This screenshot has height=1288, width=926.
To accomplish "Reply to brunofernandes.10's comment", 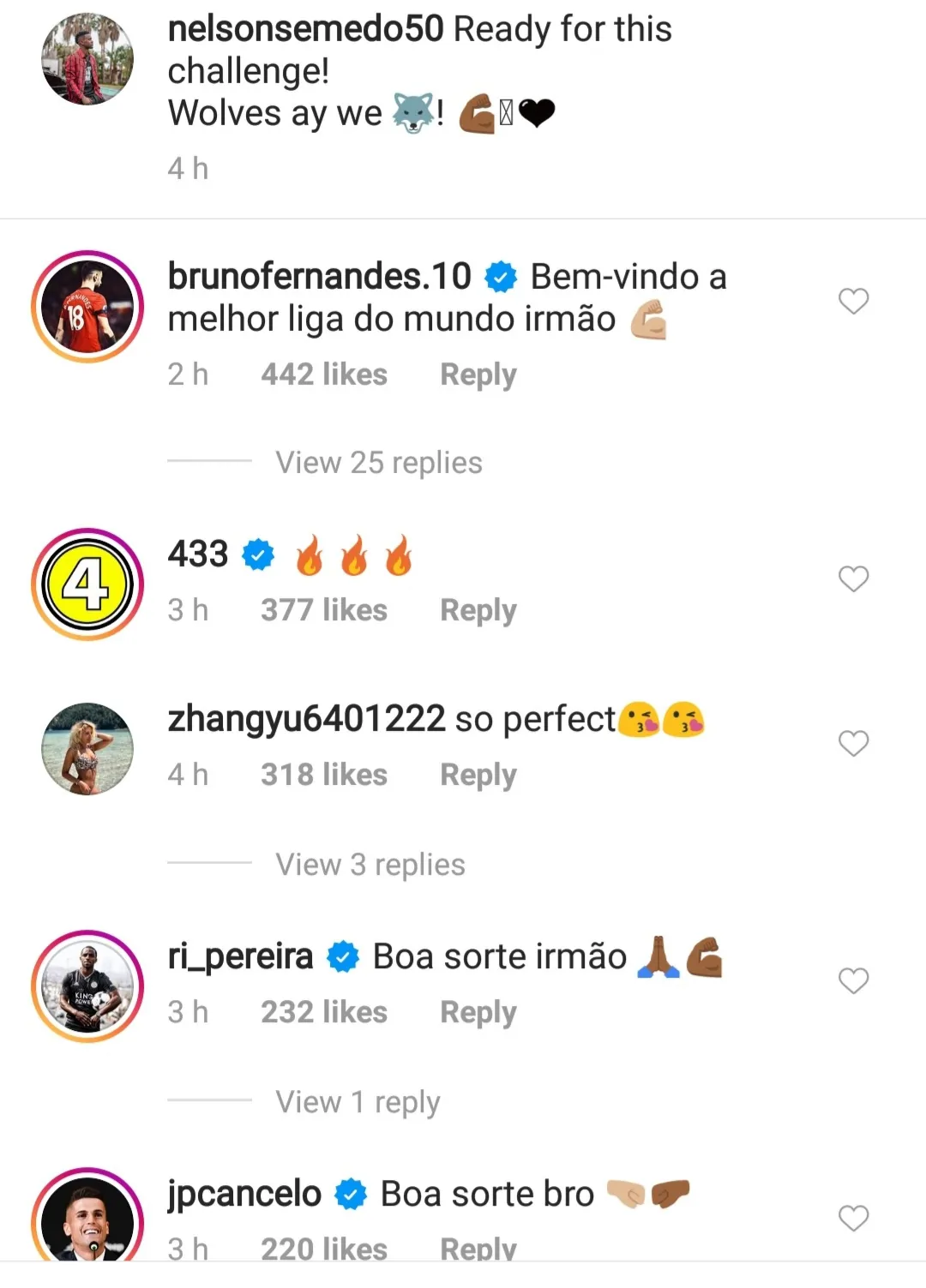I will (x=477, y=374).
